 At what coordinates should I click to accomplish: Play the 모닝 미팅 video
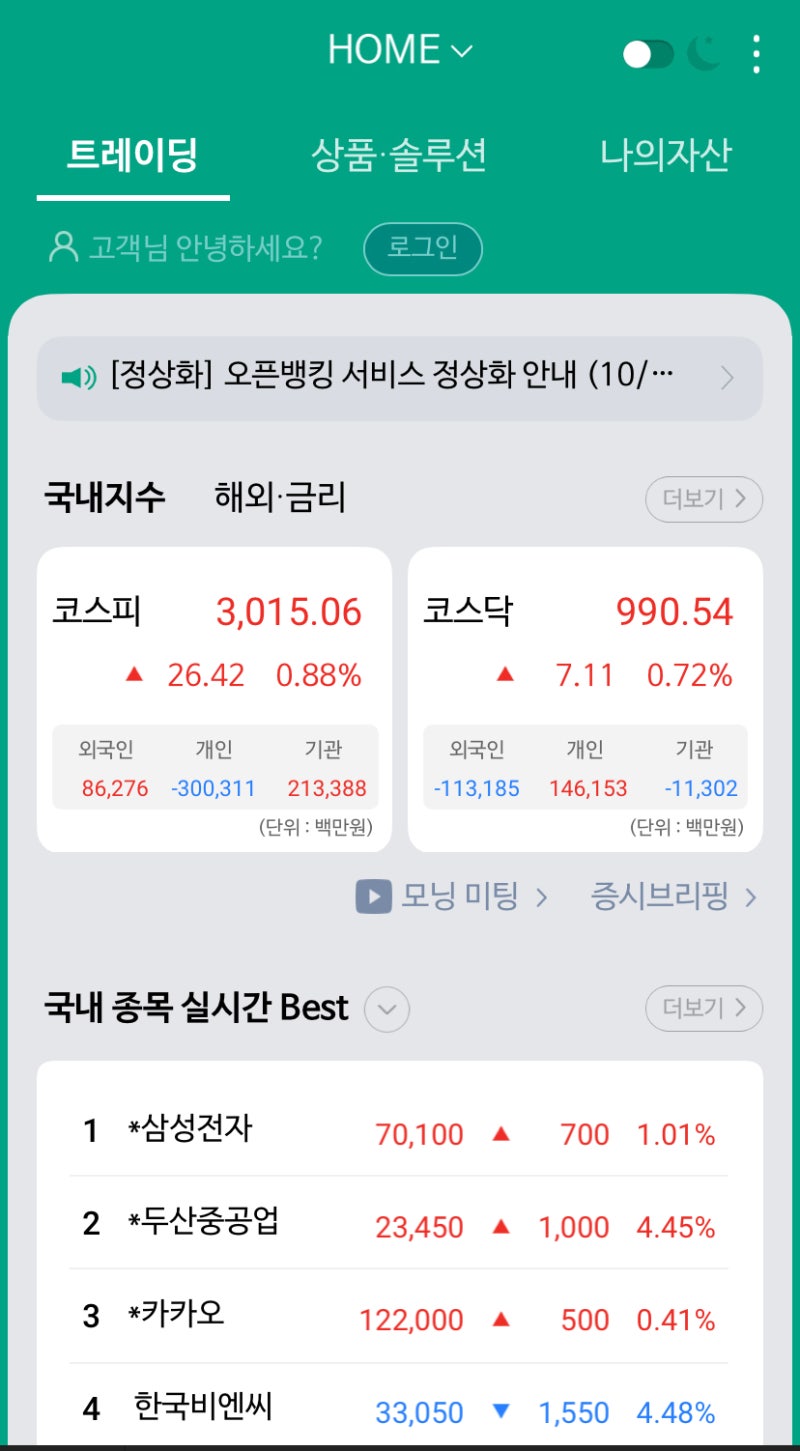point(374,897)
